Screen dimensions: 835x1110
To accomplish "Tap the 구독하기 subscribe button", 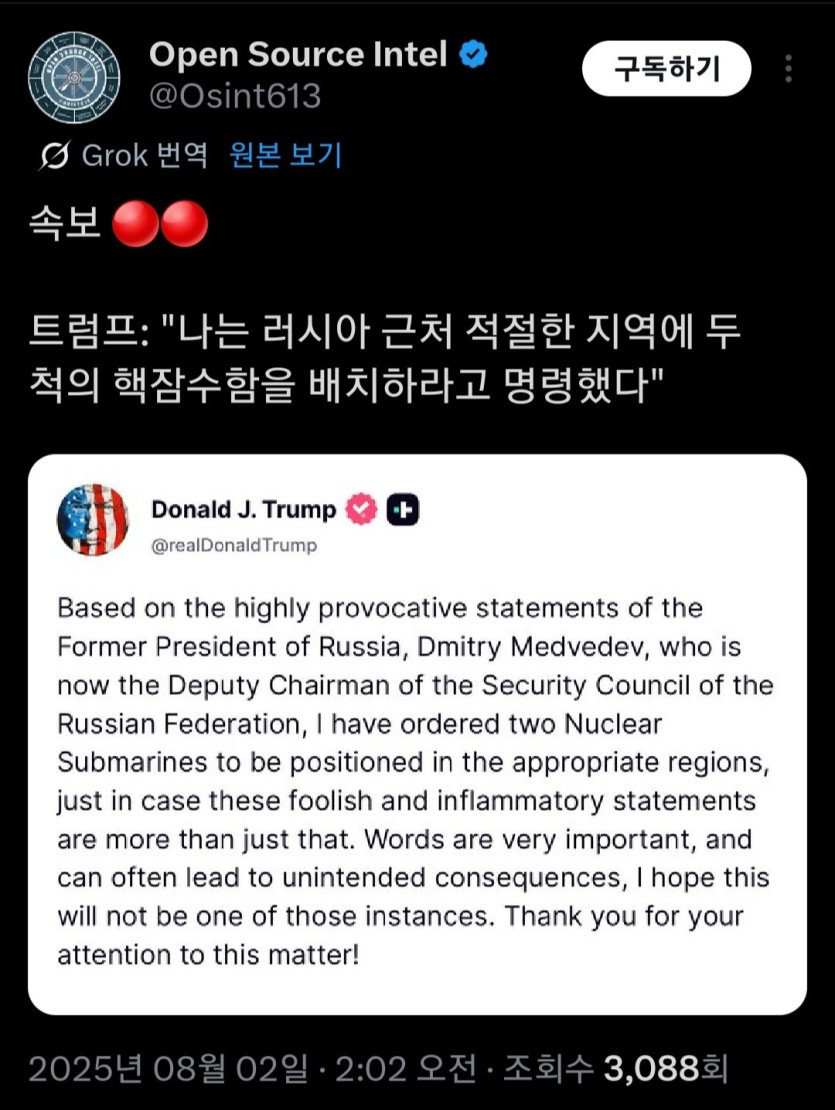I will coord(666,68).
